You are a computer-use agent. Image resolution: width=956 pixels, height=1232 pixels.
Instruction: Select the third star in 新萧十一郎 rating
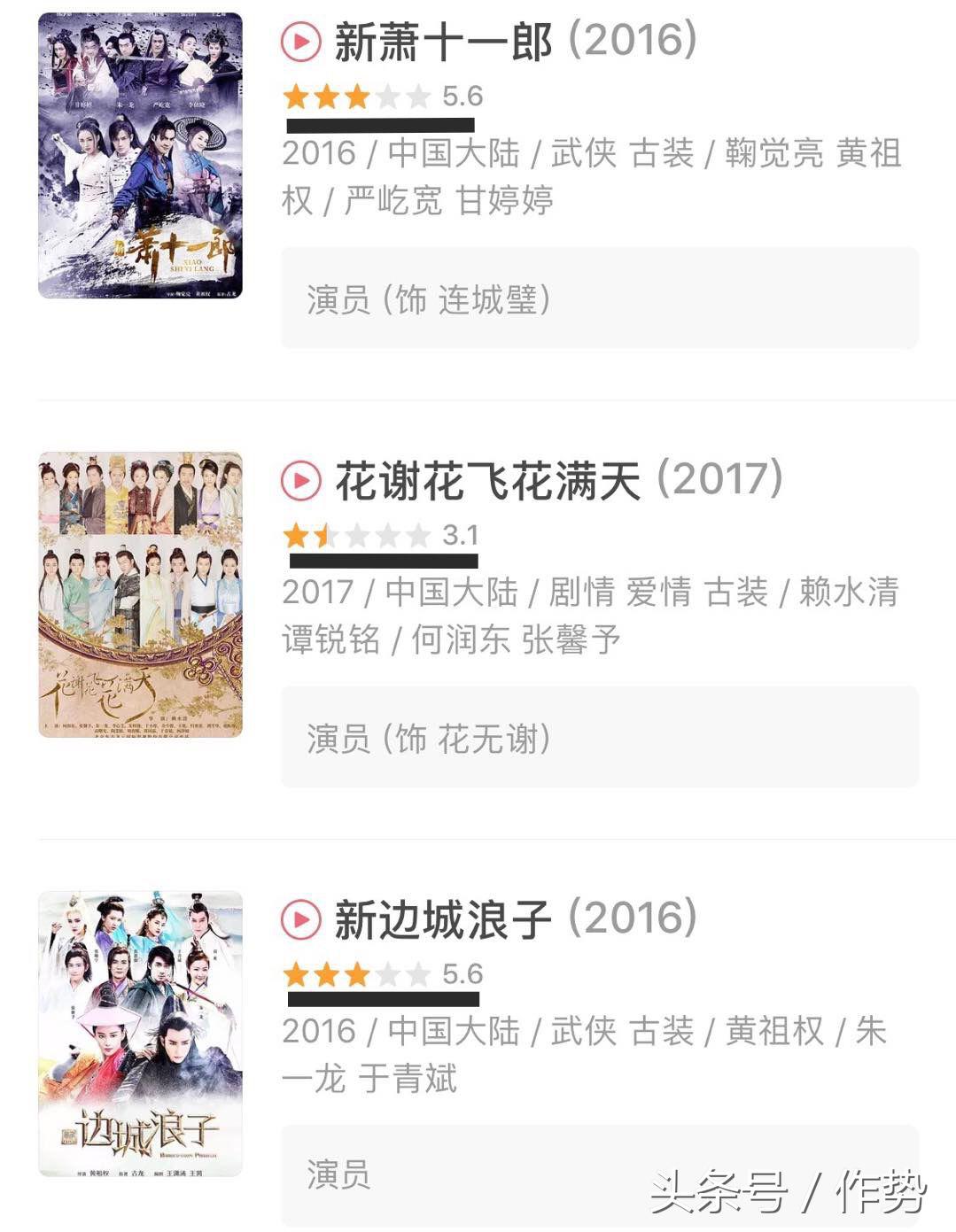pos(356,94)
